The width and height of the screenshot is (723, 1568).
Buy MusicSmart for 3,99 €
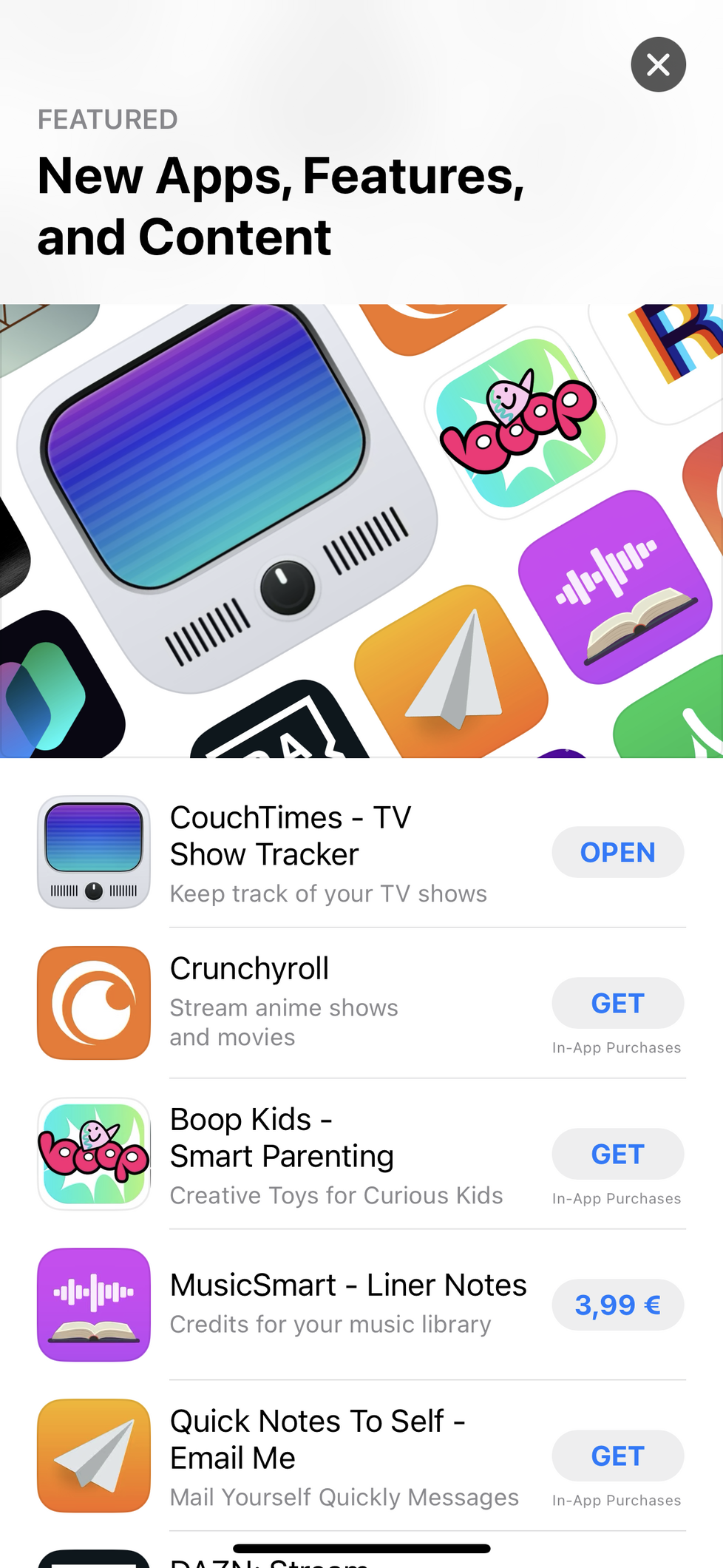[x=617, y=1305]
